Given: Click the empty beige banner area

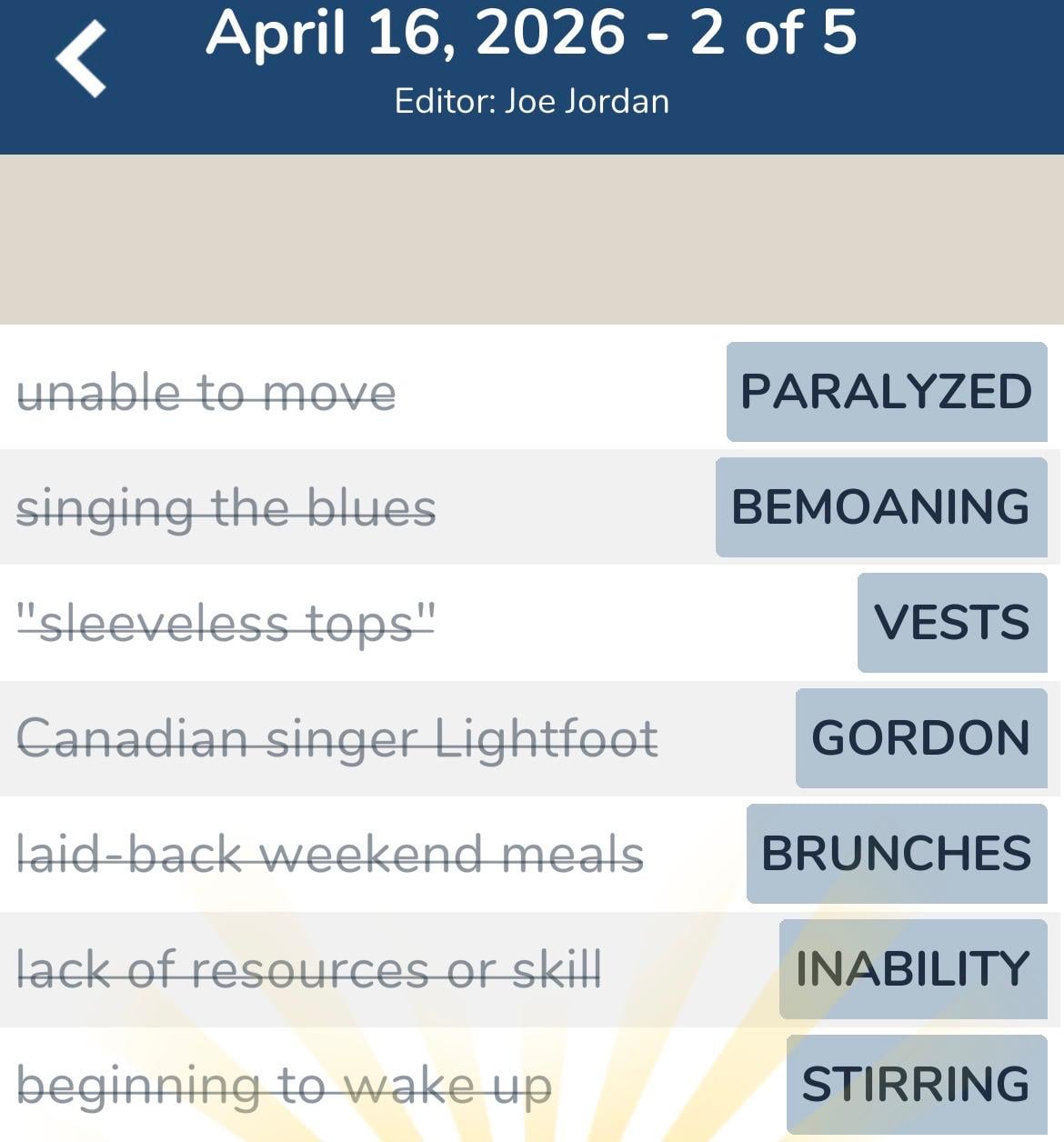Looking at the screenshot, I should coord(532,236).
